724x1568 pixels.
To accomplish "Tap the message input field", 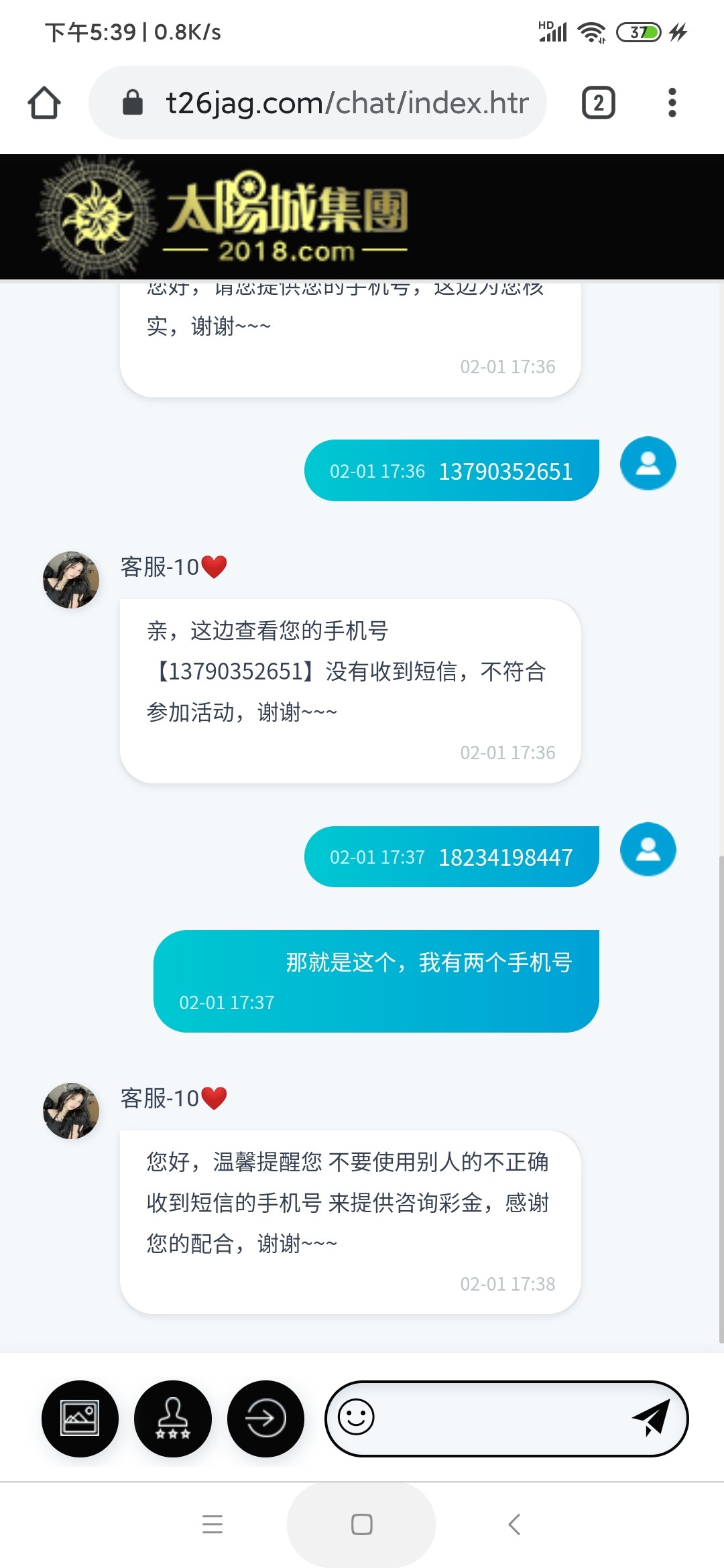I will (x=496, y=1419).
